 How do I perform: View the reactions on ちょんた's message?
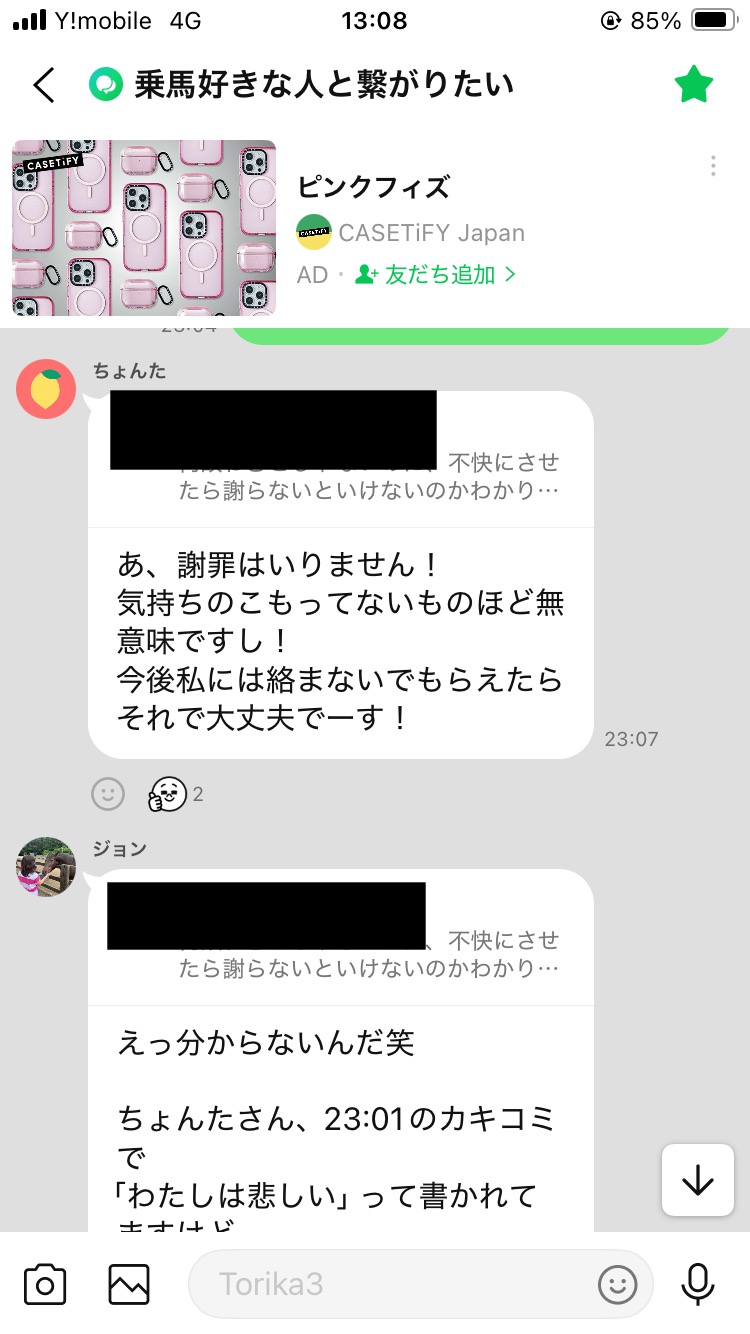click(175, 794)
